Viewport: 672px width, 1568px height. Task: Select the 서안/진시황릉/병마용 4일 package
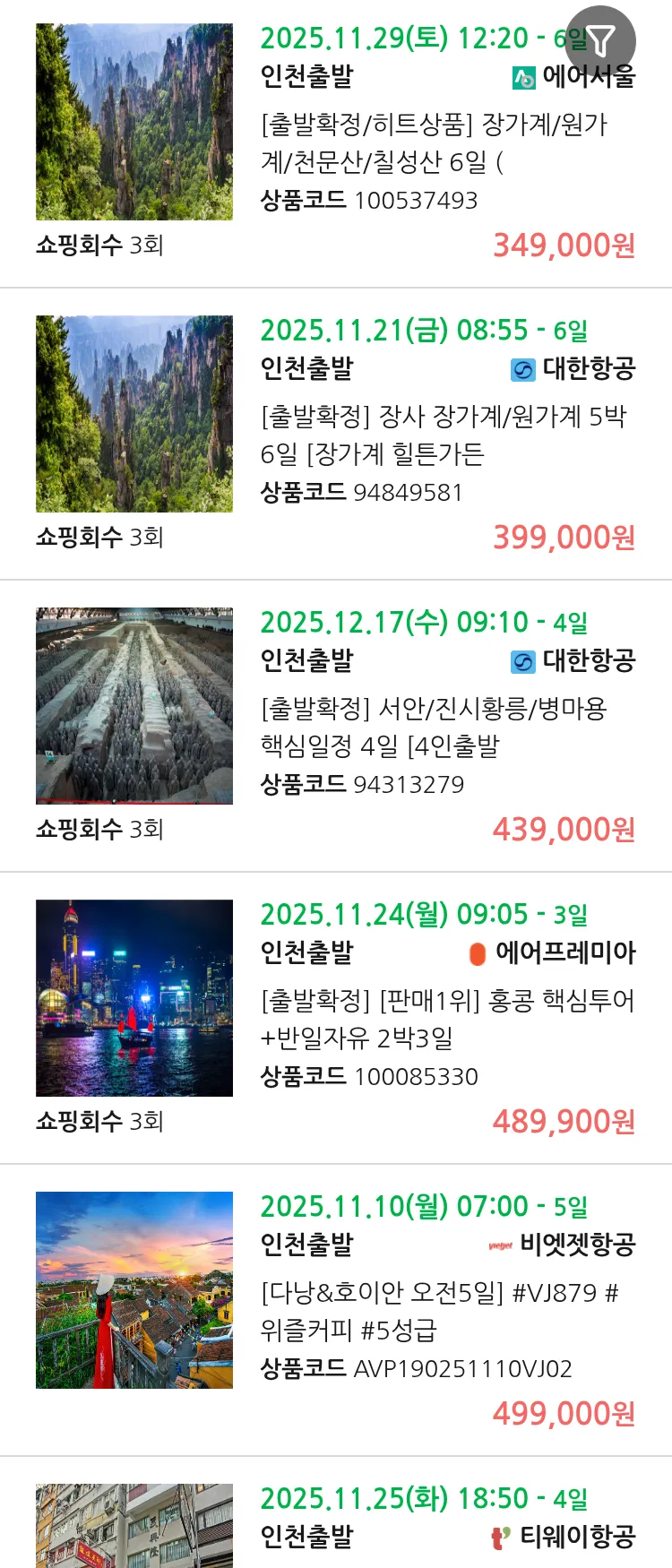click(434, 728)
